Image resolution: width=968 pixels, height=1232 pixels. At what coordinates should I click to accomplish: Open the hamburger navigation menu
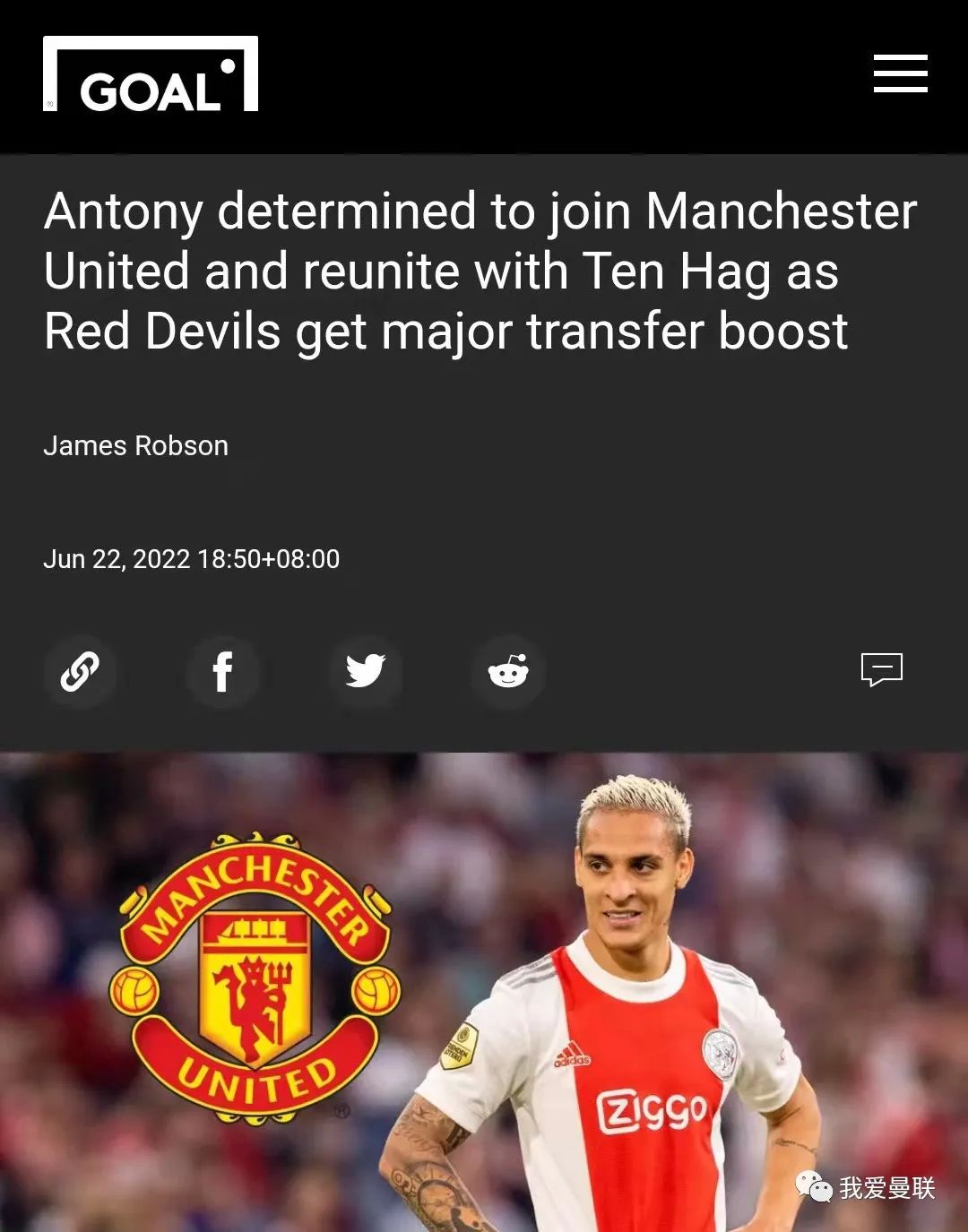pos(900,73)
